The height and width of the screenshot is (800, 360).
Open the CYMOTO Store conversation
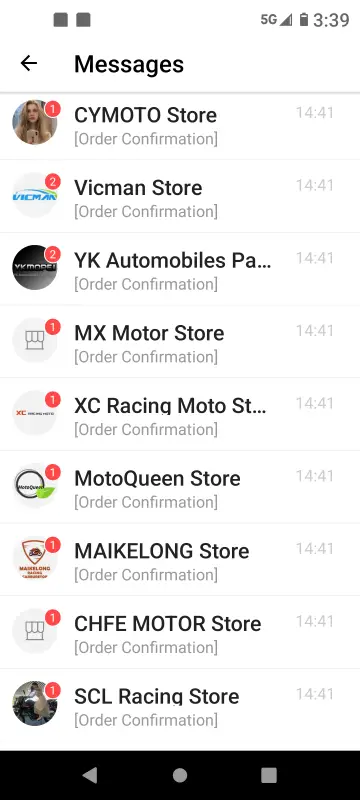180,123
